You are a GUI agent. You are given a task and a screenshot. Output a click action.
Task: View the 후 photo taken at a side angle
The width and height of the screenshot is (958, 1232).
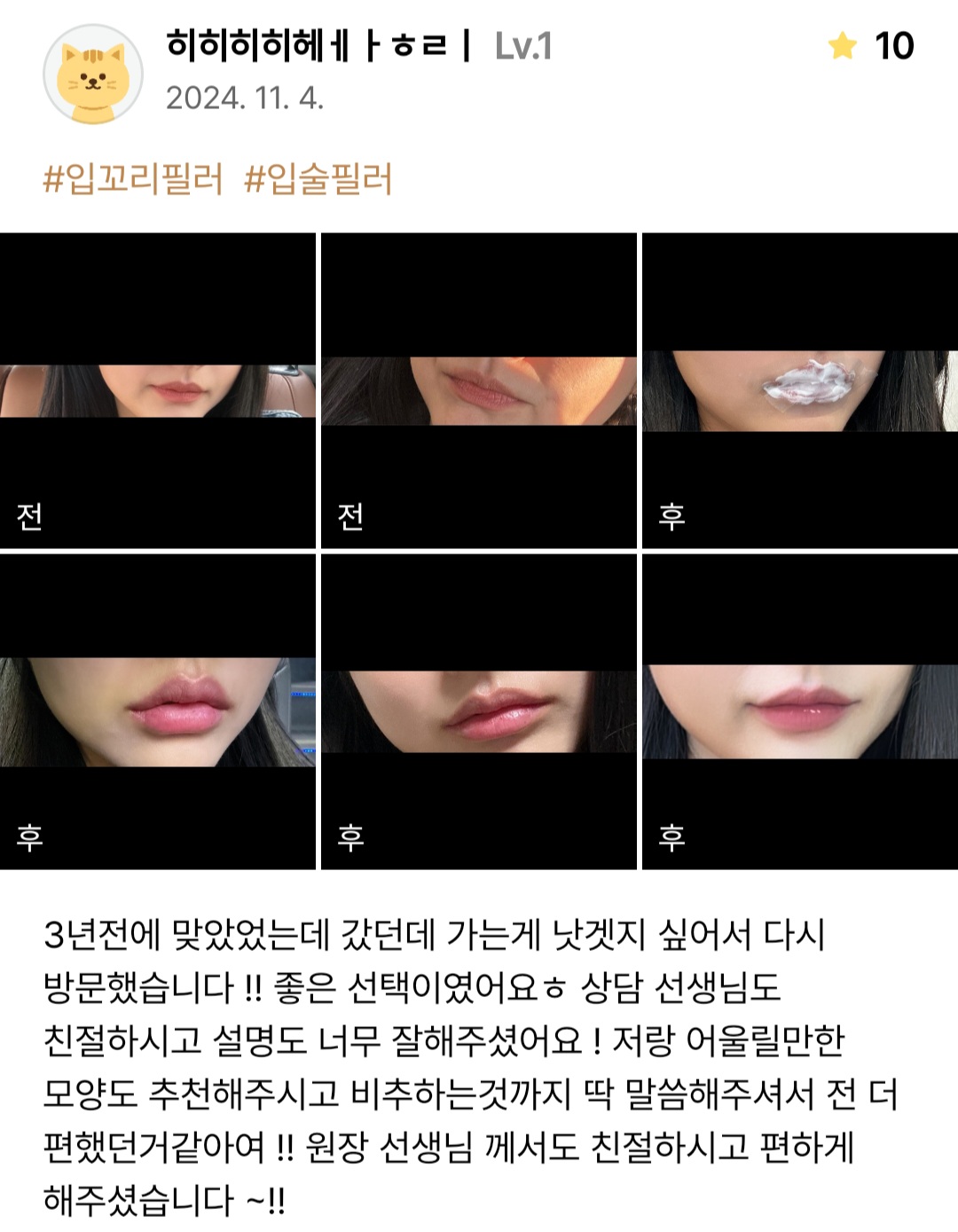tap(479, 711)
